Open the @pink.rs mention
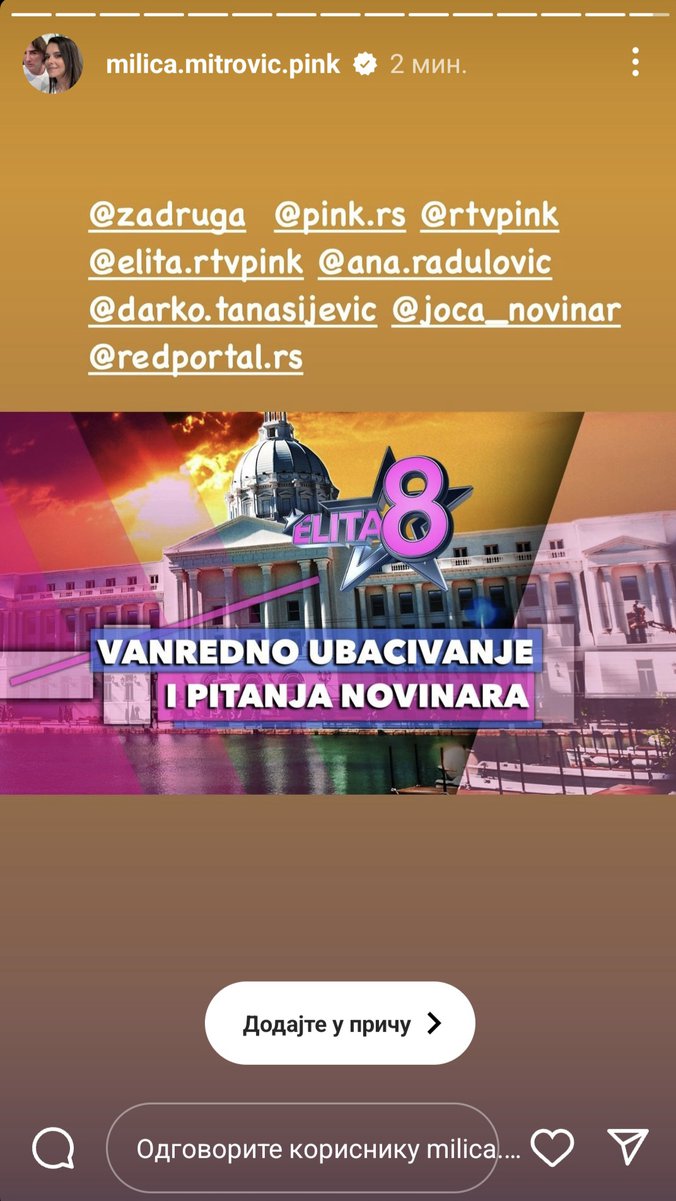Image resolution: width=676 pixels, height=1201 pixels. [x=340, y=215]
